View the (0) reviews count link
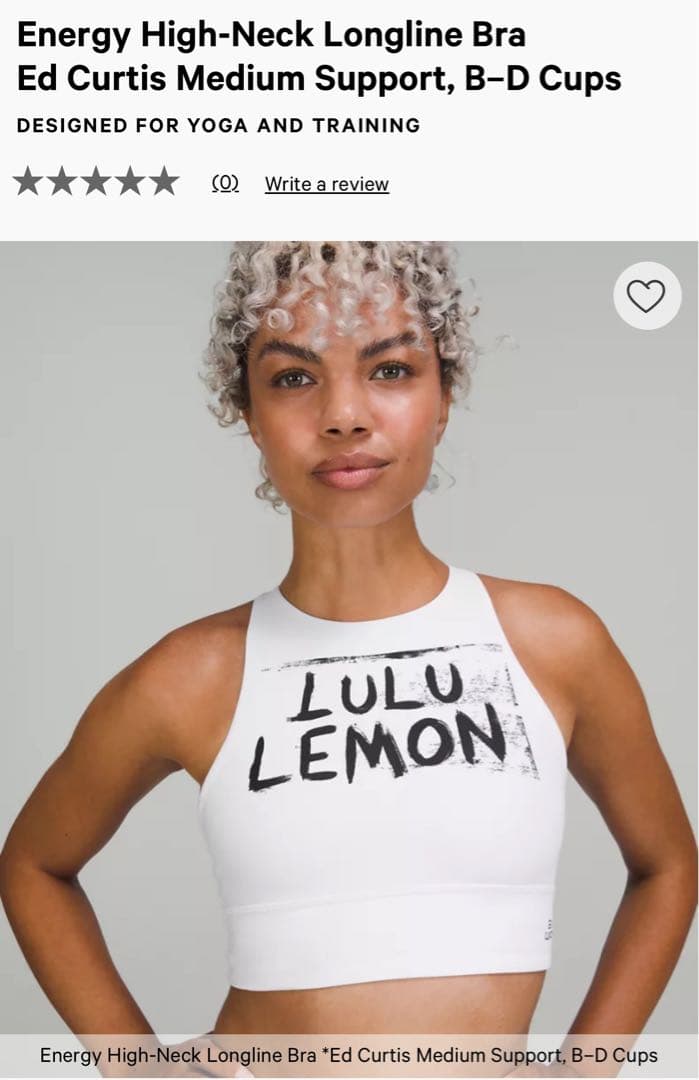 pos(226,183)
